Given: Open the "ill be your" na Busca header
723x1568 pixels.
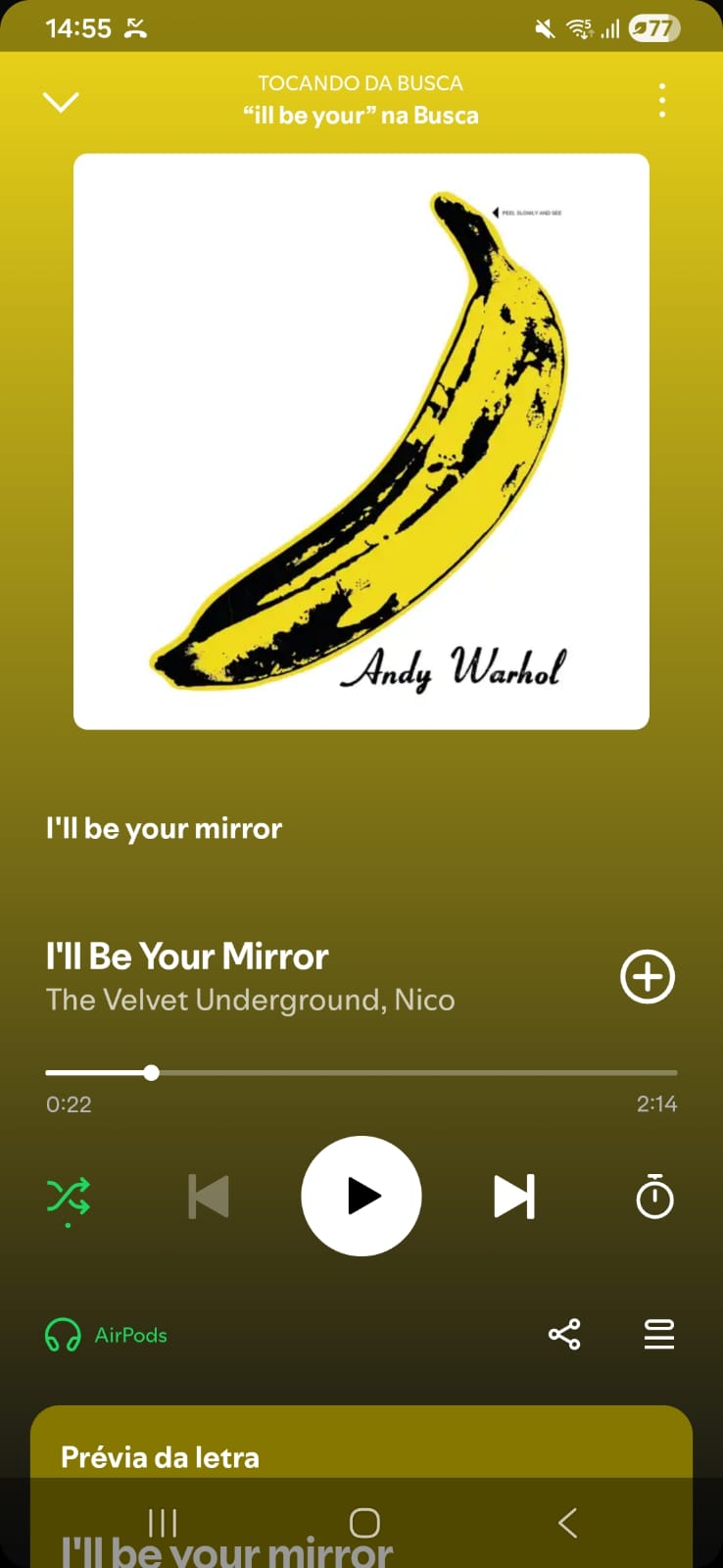Looking at the screenshot, I should coord(361,115).
